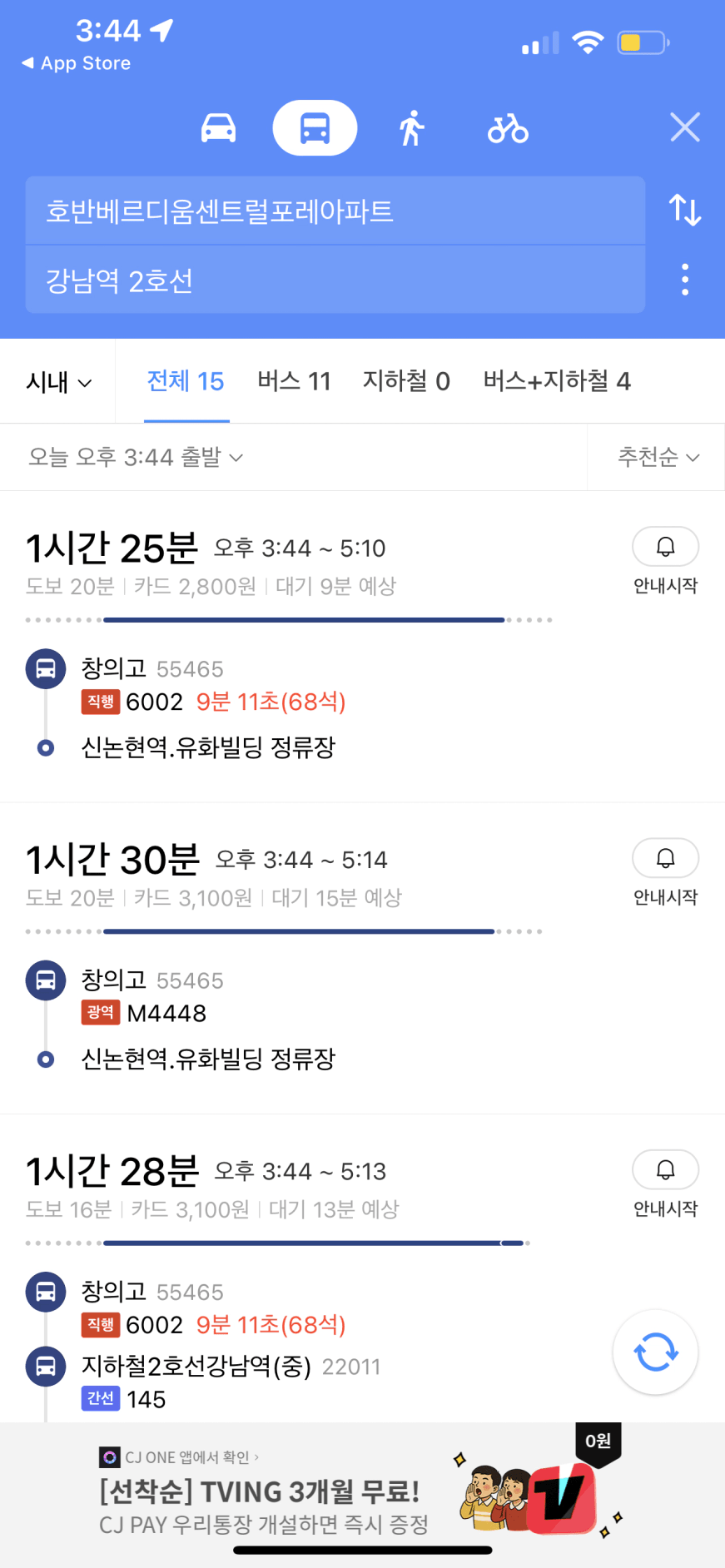Change departure time 오늘 오후 3:44 출발

click(136, 457)
